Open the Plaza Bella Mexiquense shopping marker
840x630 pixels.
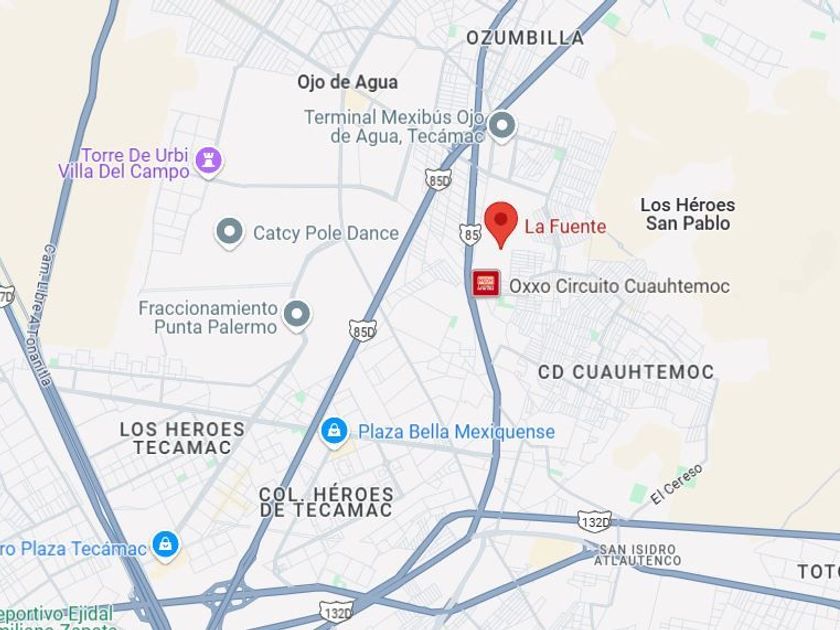(334, 432)
